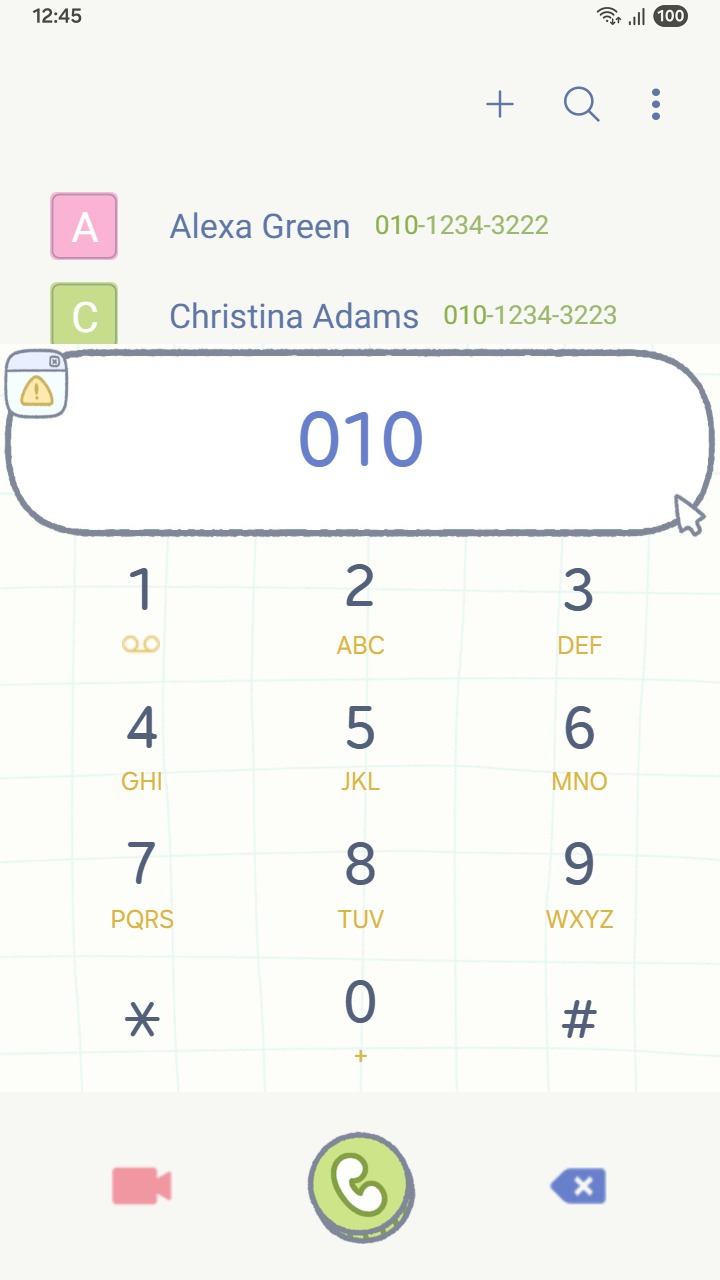Dial digit 2 ABC key

tap(360, 606)
